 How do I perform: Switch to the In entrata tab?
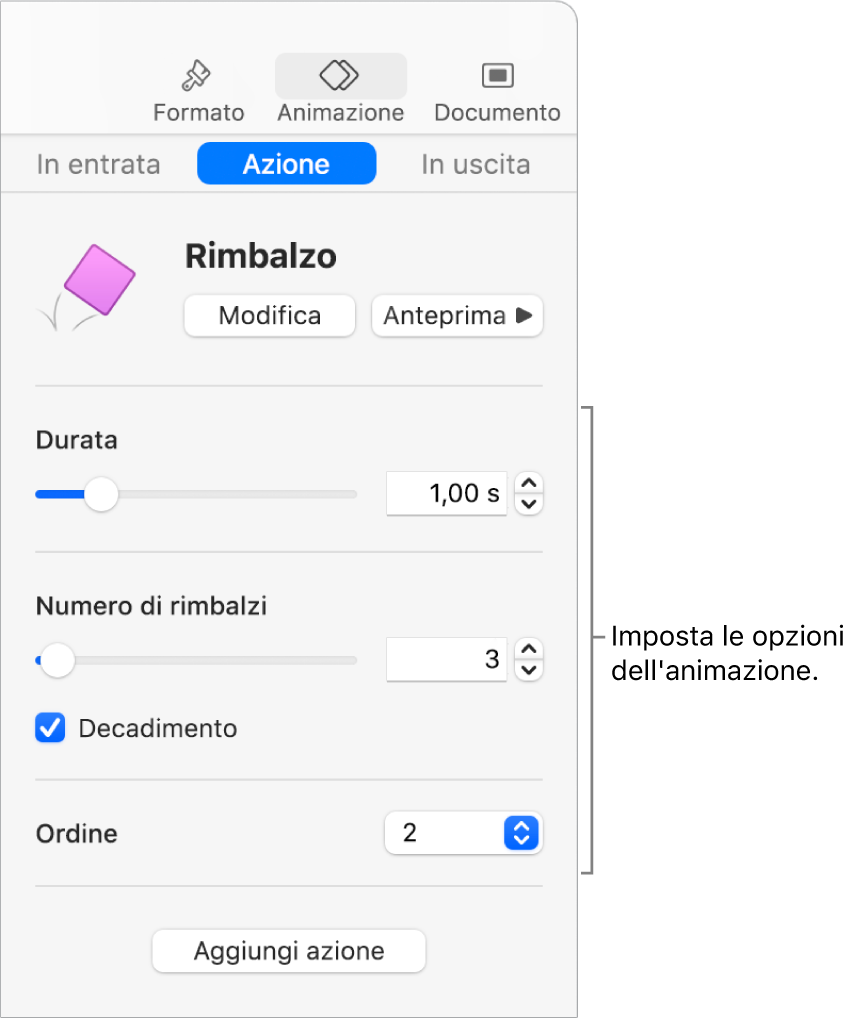click(x=98, y=165)
